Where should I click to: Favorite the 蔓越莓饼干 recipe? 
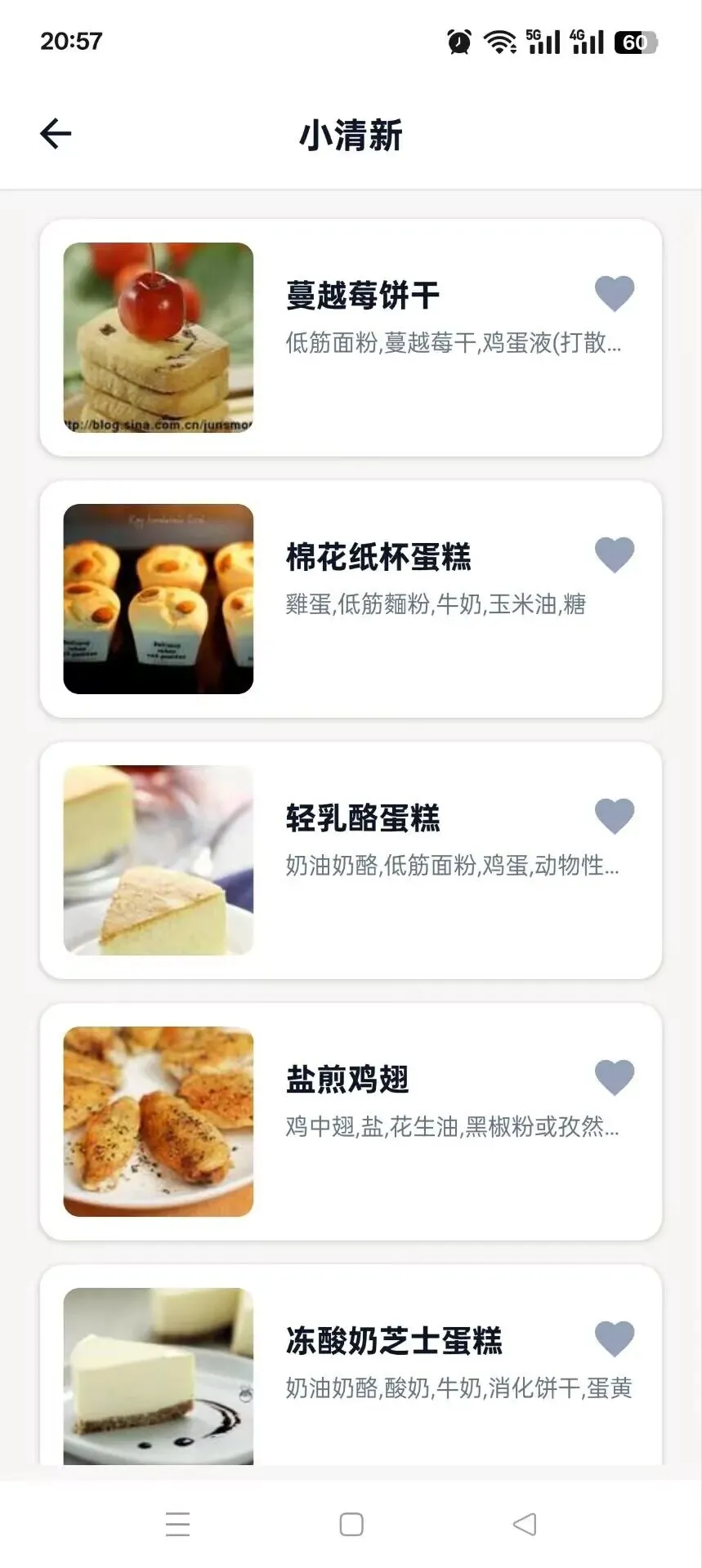pyautogui.click(x=614, y=293)
